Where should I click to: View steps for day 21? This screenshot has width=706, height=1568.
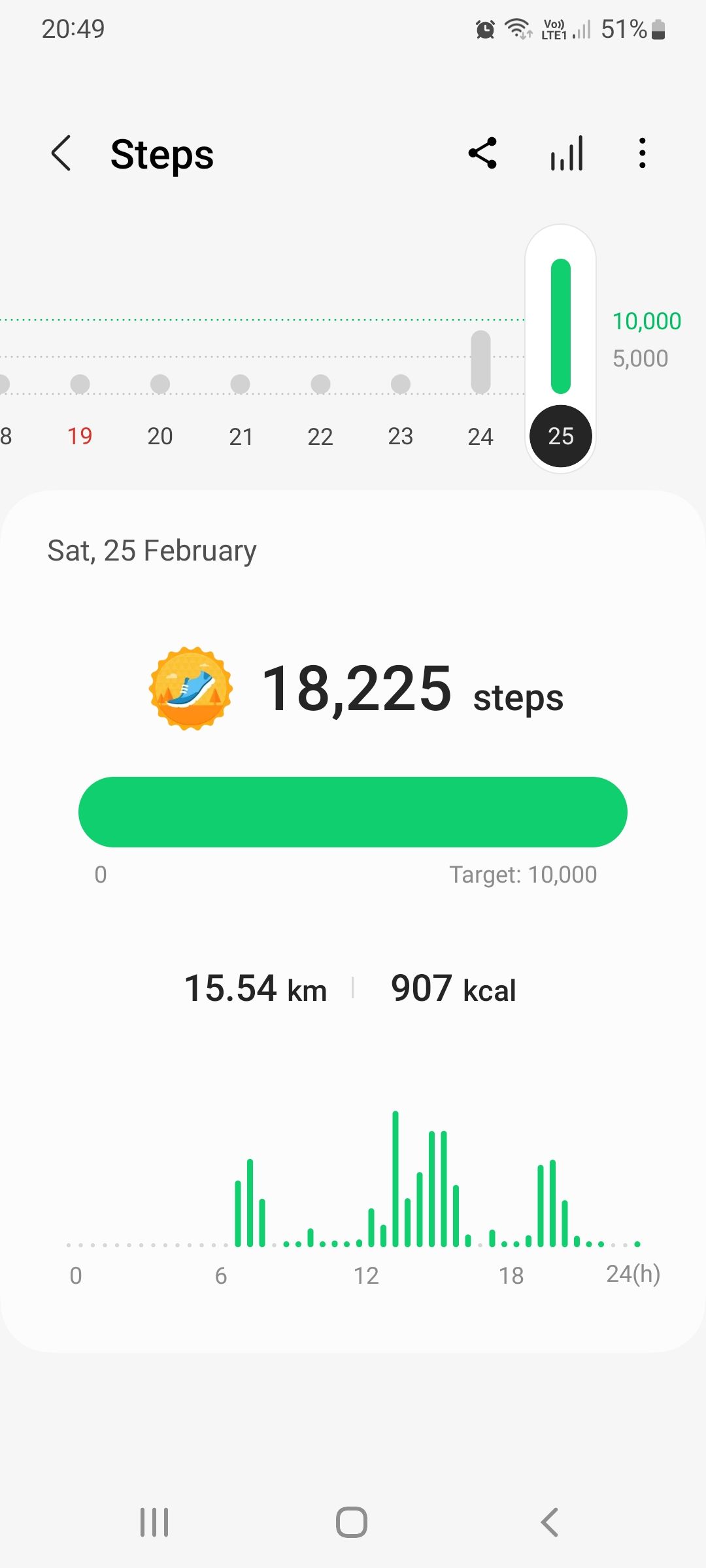tap(241, 436)
